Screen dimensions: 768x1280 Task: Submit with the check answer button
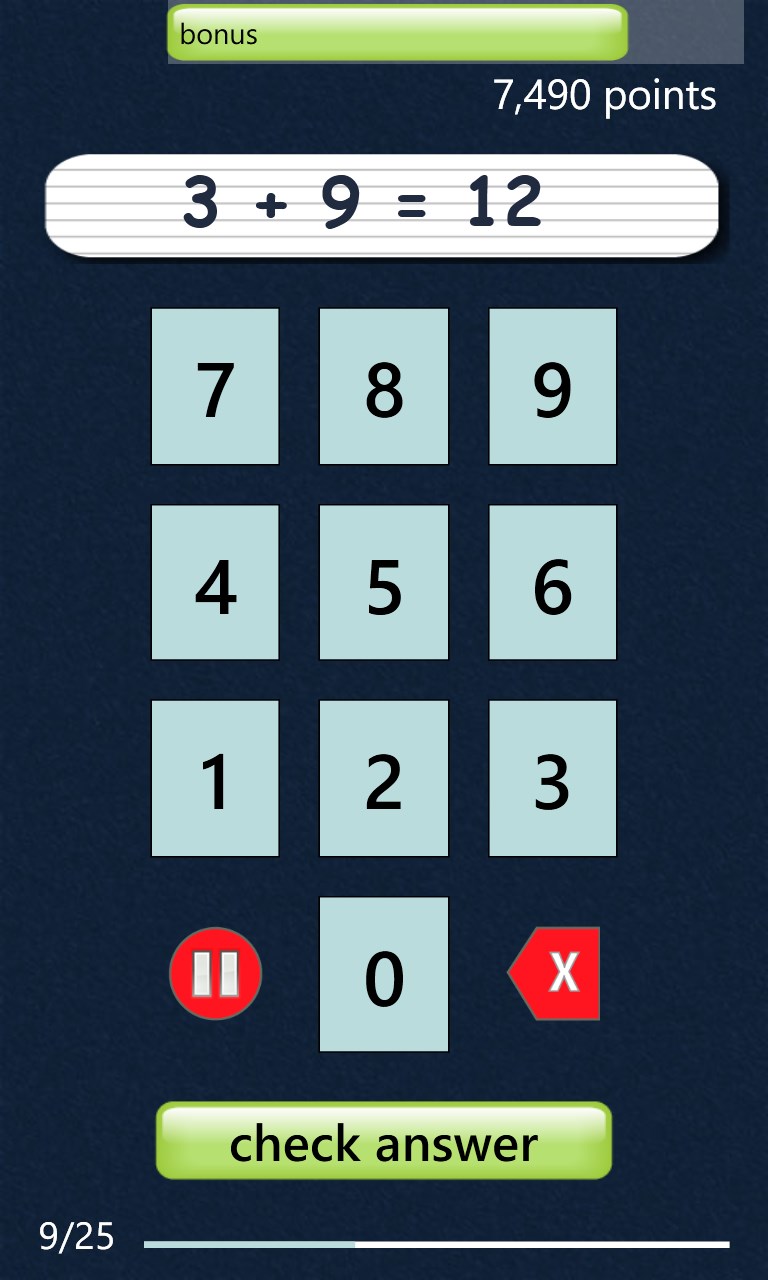(x=384, y=1141)
